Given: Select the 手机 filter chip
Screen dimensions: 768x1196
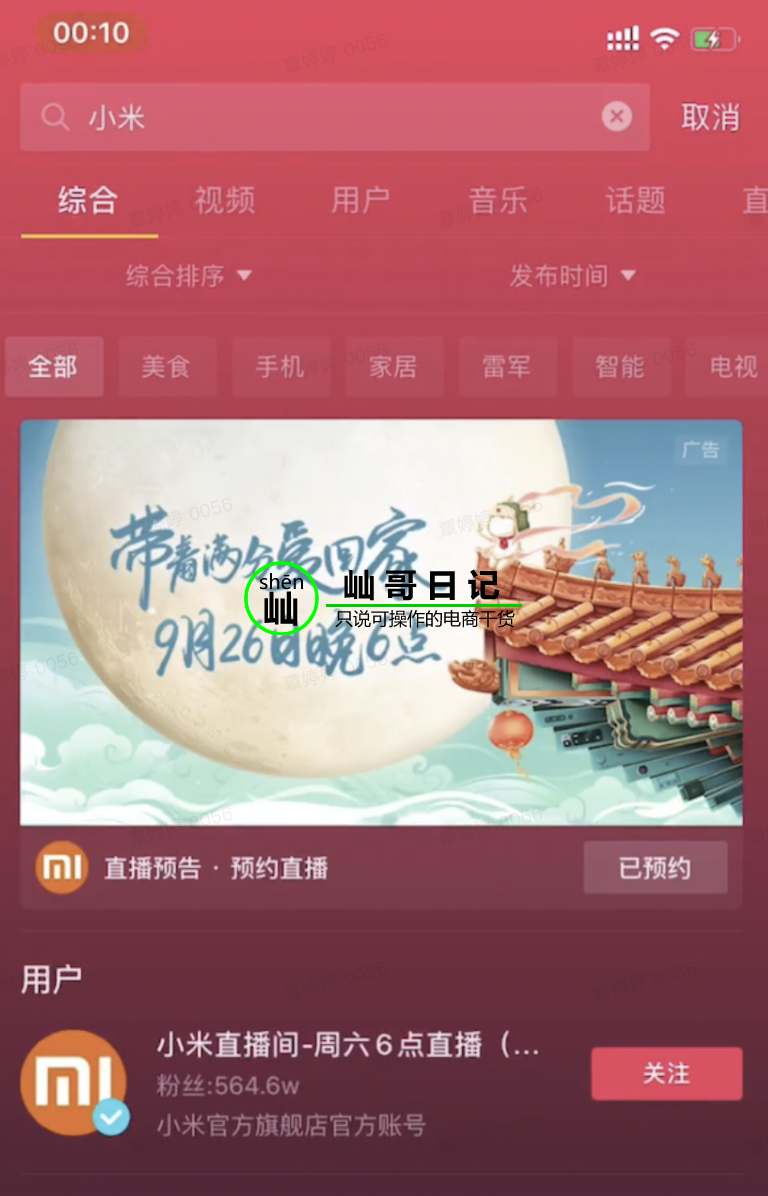Looking at the screenshot, I should click(280, 367).
